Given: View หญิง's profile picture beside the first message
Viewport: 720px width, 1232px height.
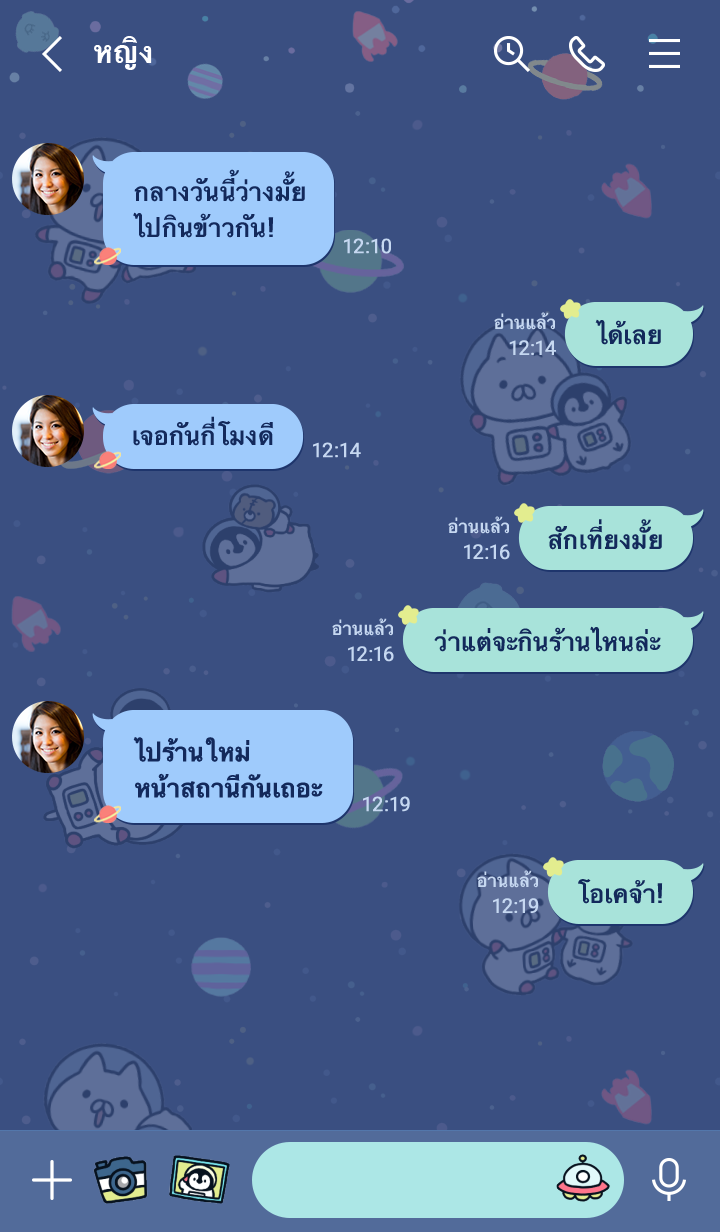Looking at the screenshot, I should [x=48, y=179].
